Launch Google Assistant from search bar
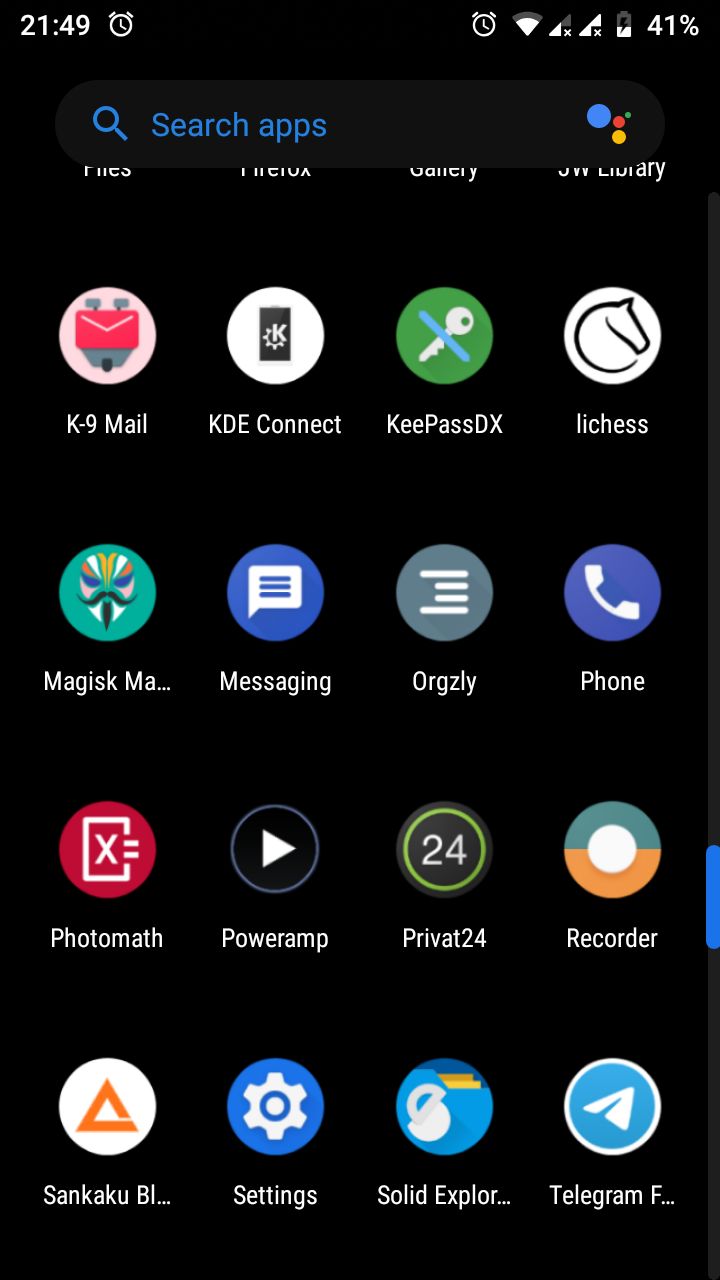720x1280 pixels. pos(608,124)
